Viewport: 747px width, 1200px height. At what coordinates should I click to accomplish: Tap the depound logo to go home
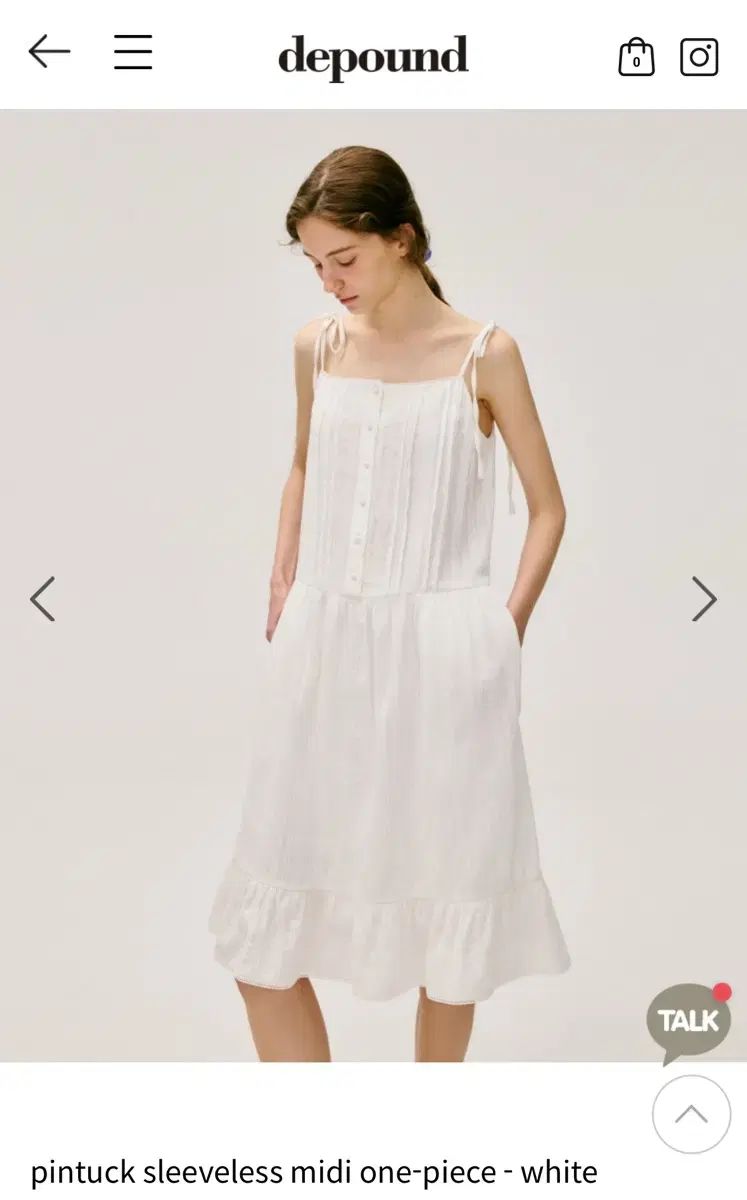coord(373,56)
